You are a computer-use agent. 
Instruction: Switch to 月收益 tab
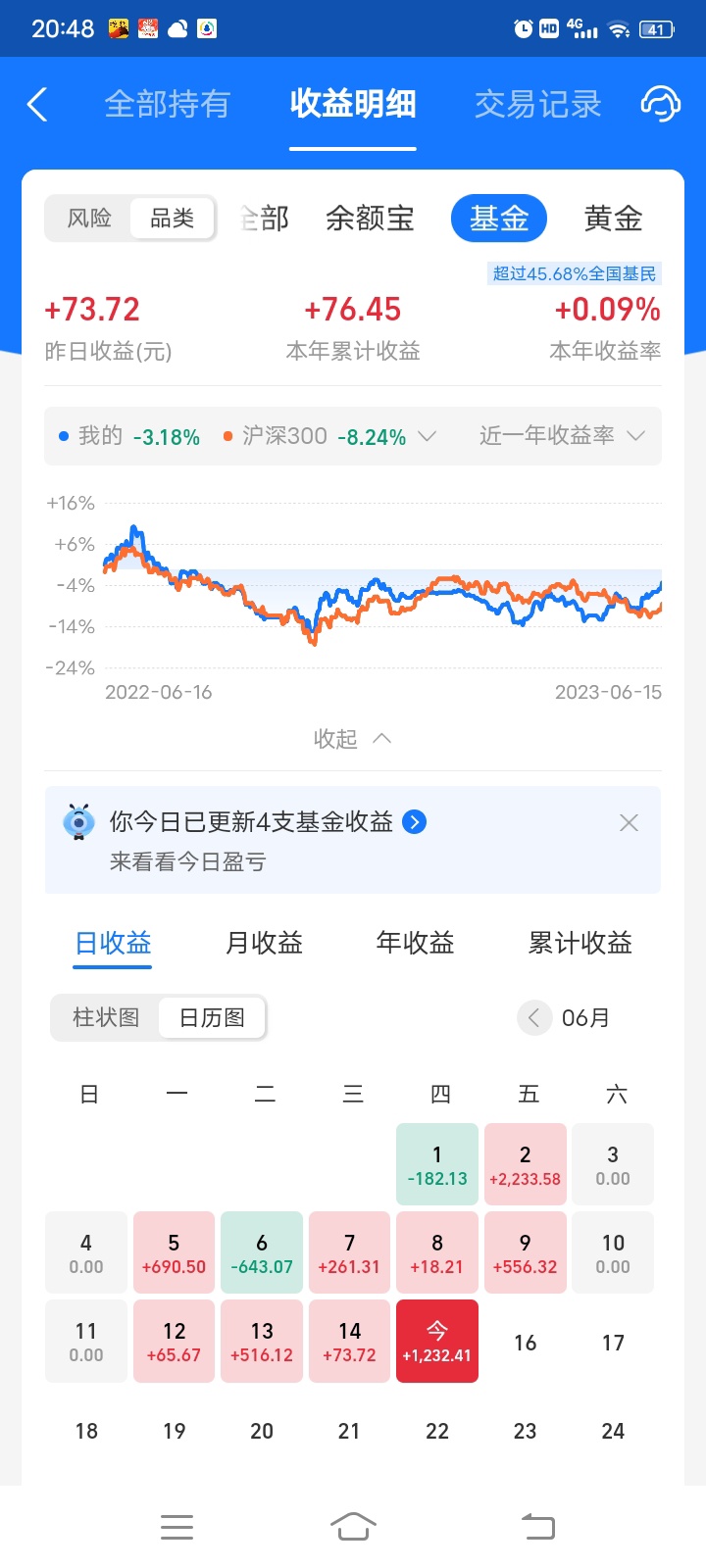[264, 943]
